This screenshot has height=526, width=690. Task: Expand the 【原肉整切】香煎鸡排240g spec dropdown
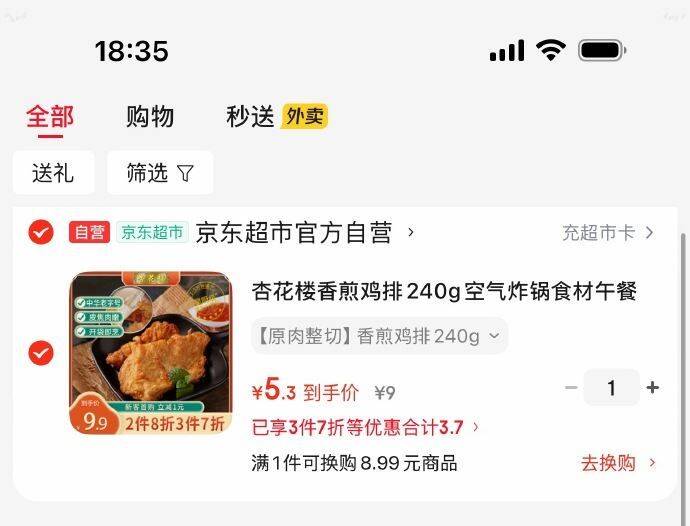[x=379, y=336]
